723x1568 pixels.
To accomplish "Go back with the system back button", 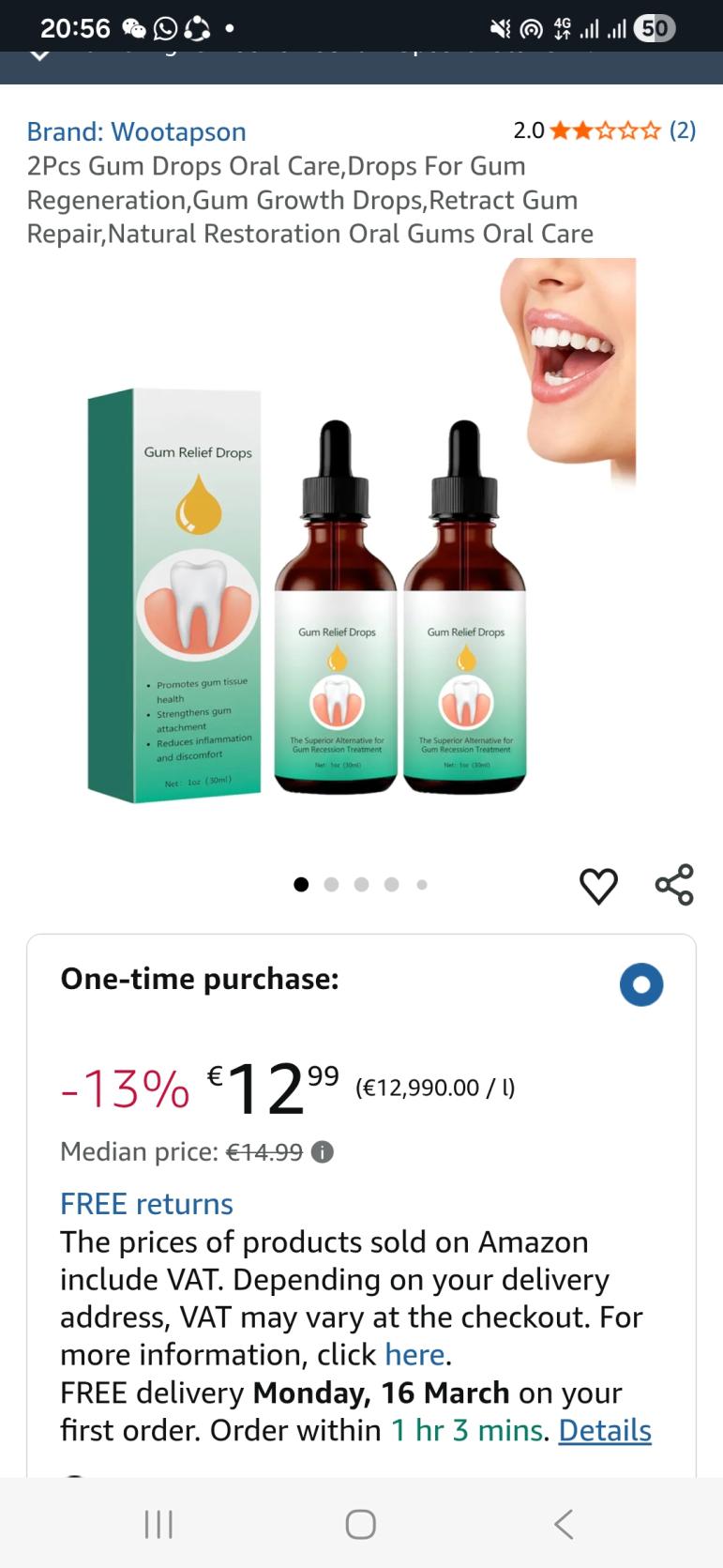I will [x=564, y=1524].
